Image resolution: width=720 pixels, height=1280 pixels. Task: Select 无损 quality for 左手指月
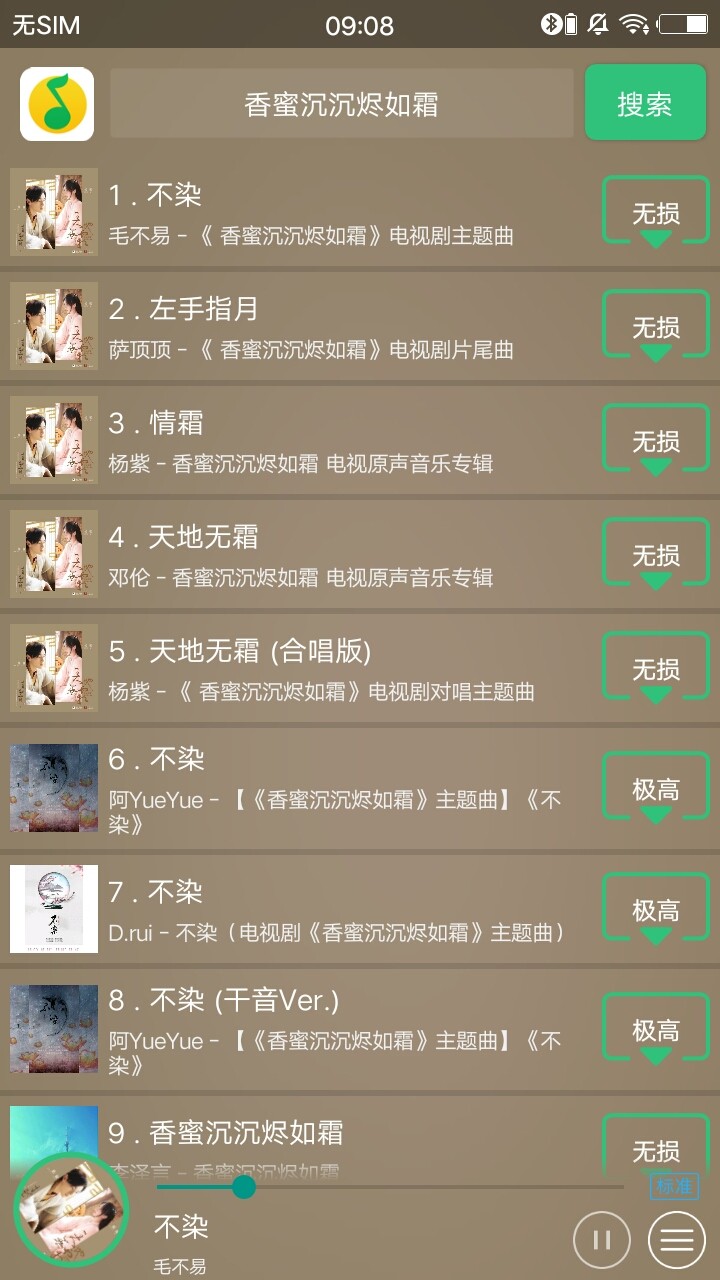point(655,326)
